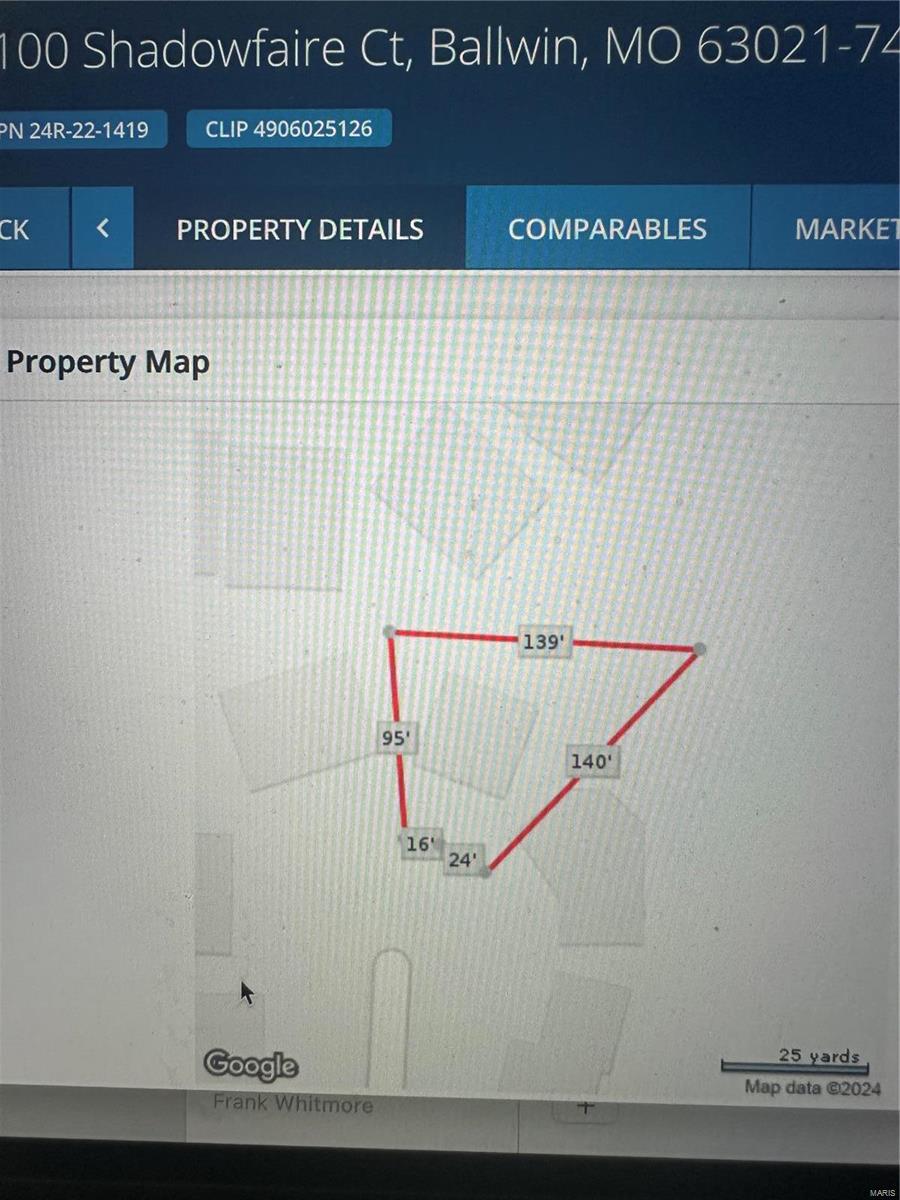Image resolution: width=900 pixels, height=1200 pixels.
Task: Switch to the Comparables tab
Action: (607, 229)
